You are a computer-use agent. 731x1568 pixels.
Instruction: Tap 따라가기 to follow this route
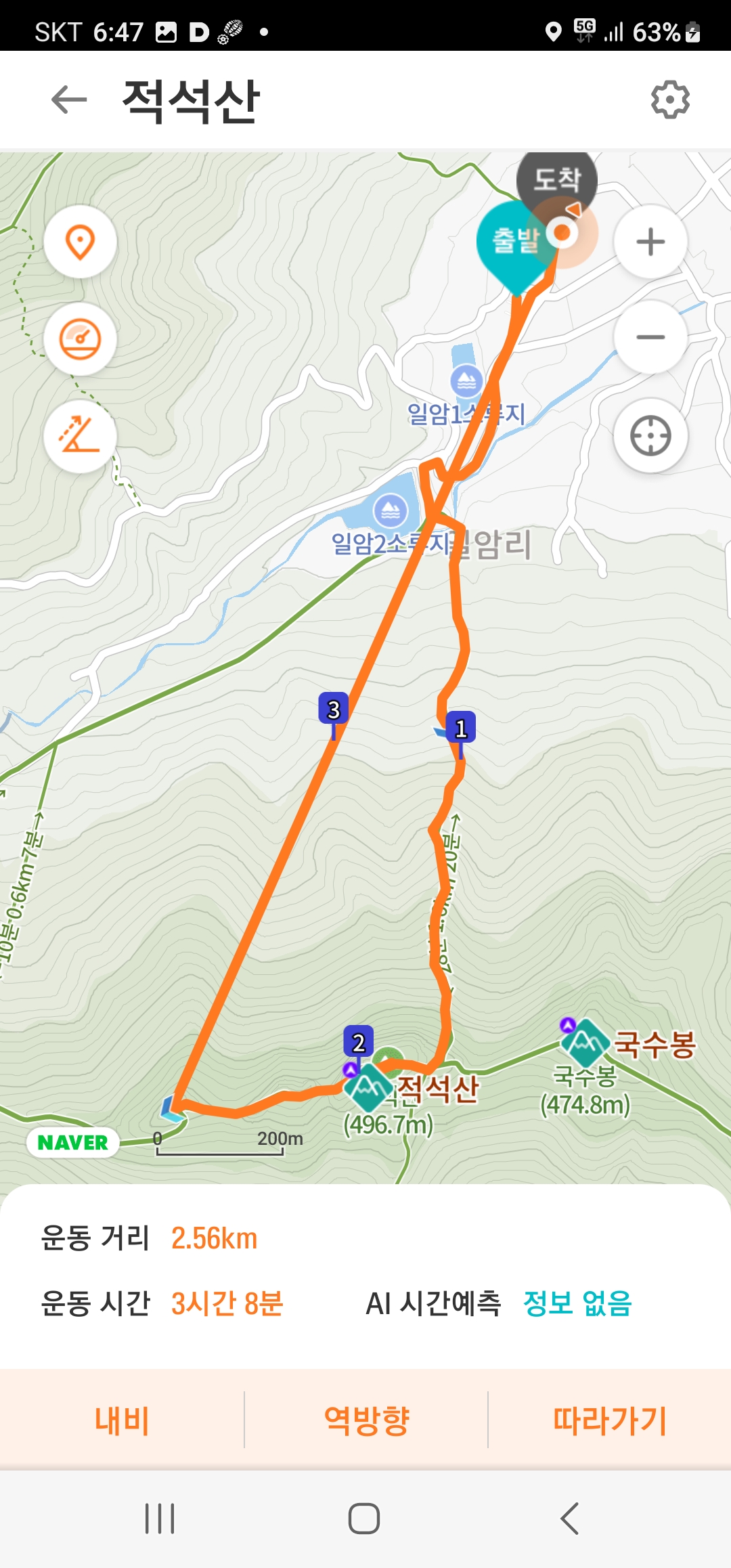pyautogui.click(x=609, y=1420)
